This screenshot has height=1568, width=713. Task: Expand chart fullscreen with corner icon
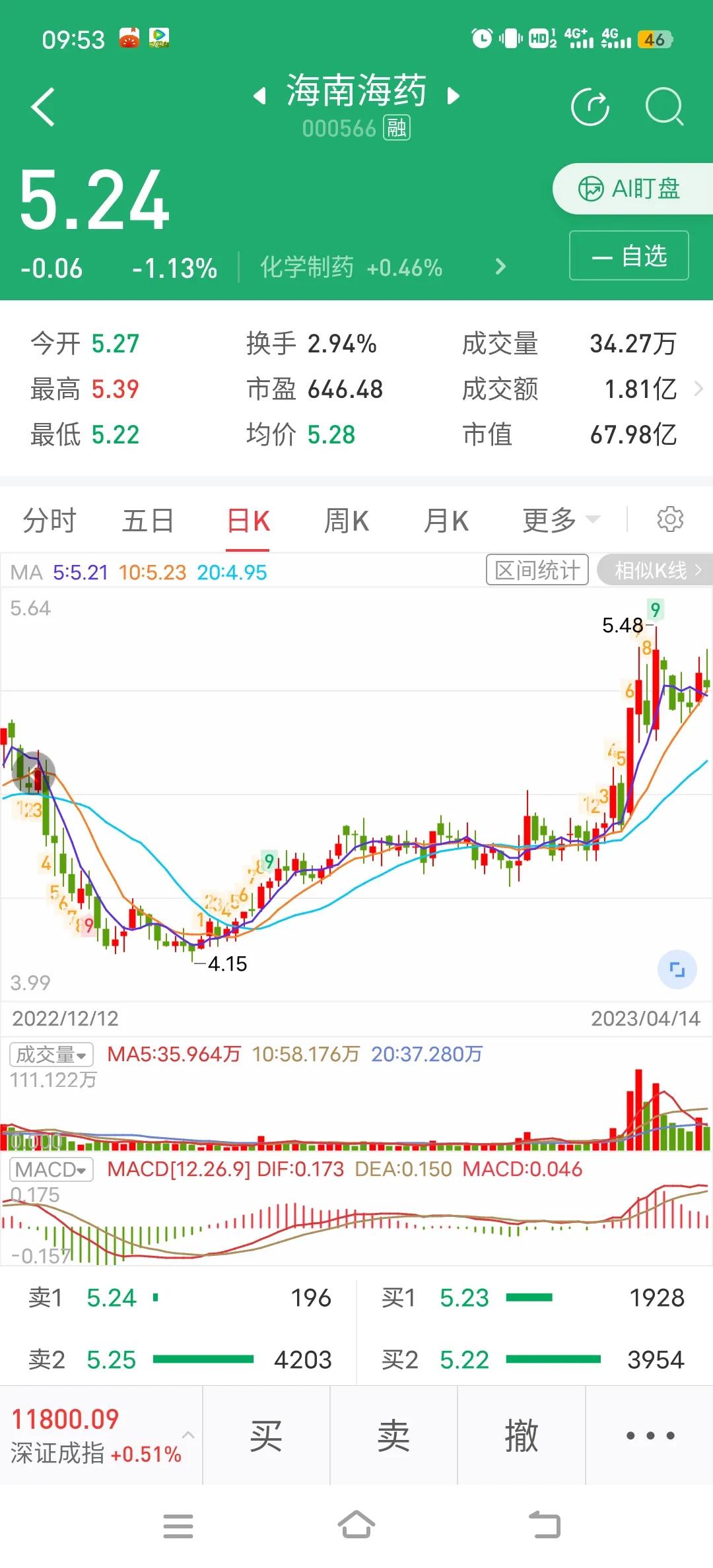(x=676, y=968)
